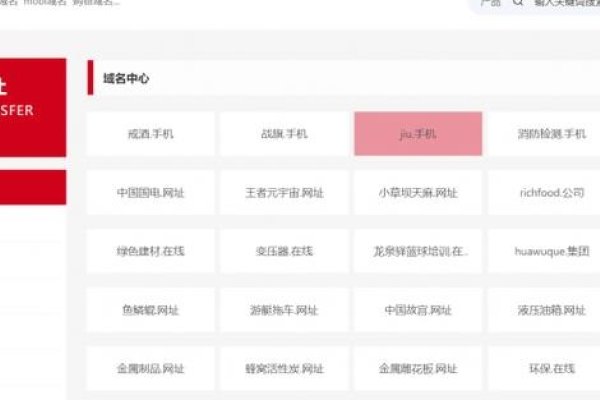
Task: Open 液压油箱.网址 domain
Action: coord(551,310)
